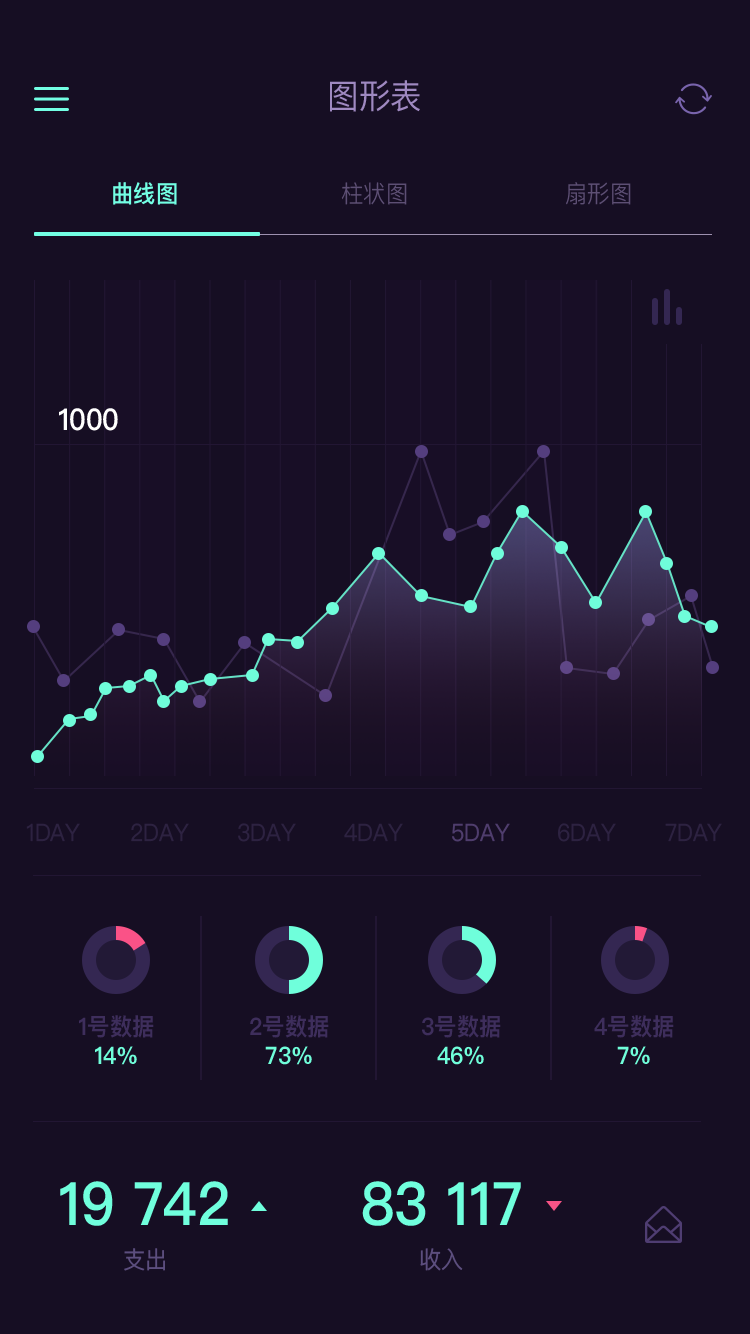750x1334 pixels.
Task: Open the hamburger menu
Action: 51,98
